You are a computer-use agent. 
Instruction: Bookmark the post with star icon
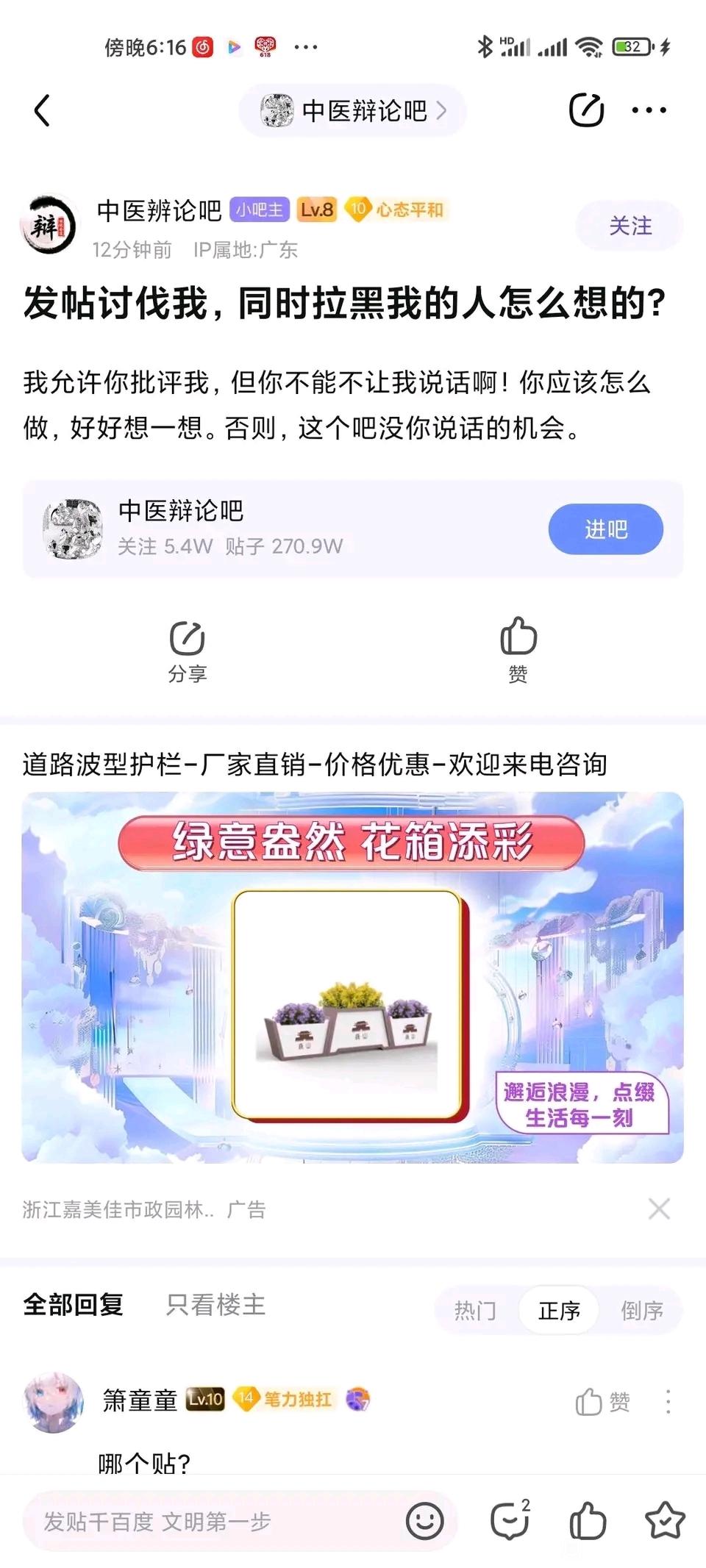pyautogui.click(x=665, y=1520)
